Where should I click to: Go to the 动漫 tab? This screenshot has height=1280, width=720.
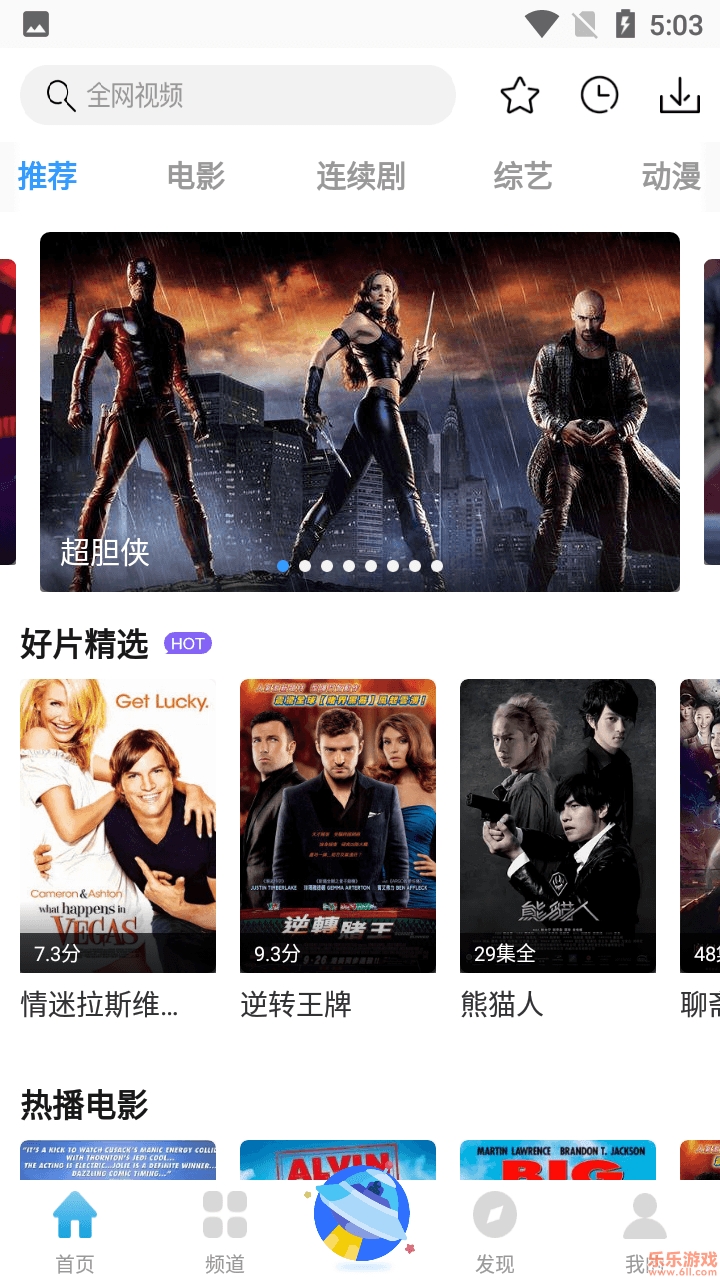[671, 177]
